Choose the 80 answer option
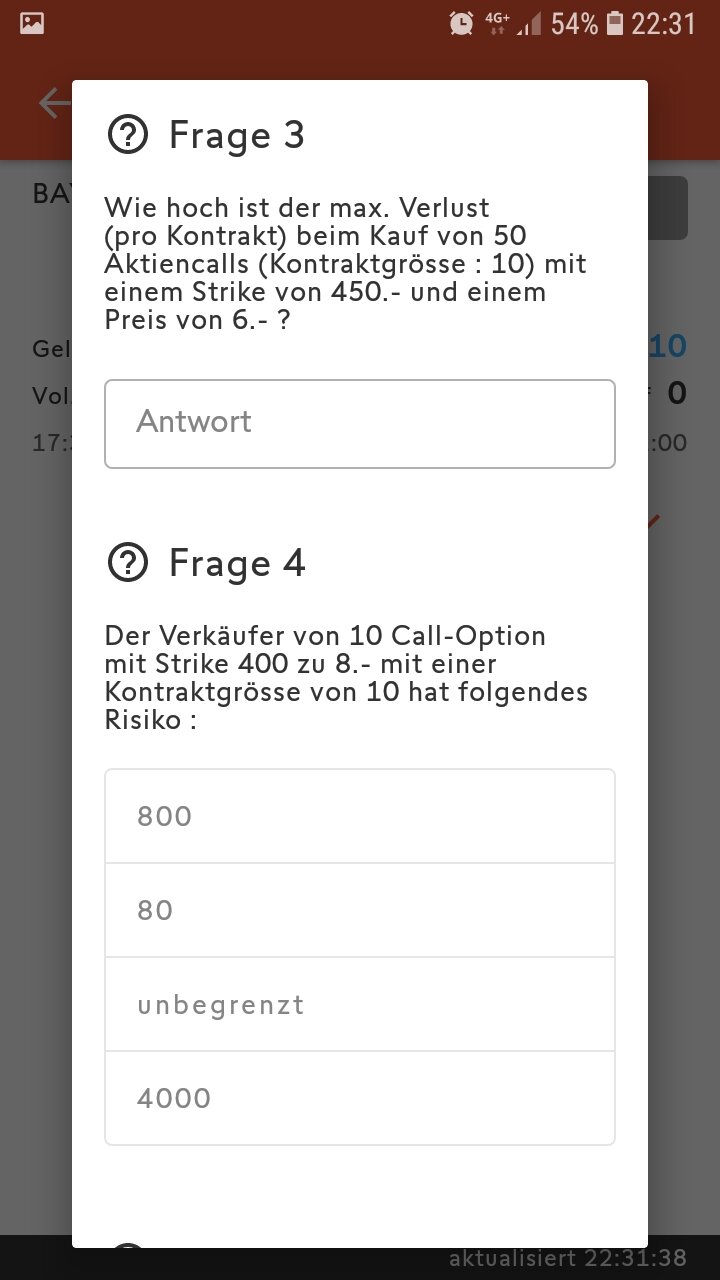 point(359,910)
